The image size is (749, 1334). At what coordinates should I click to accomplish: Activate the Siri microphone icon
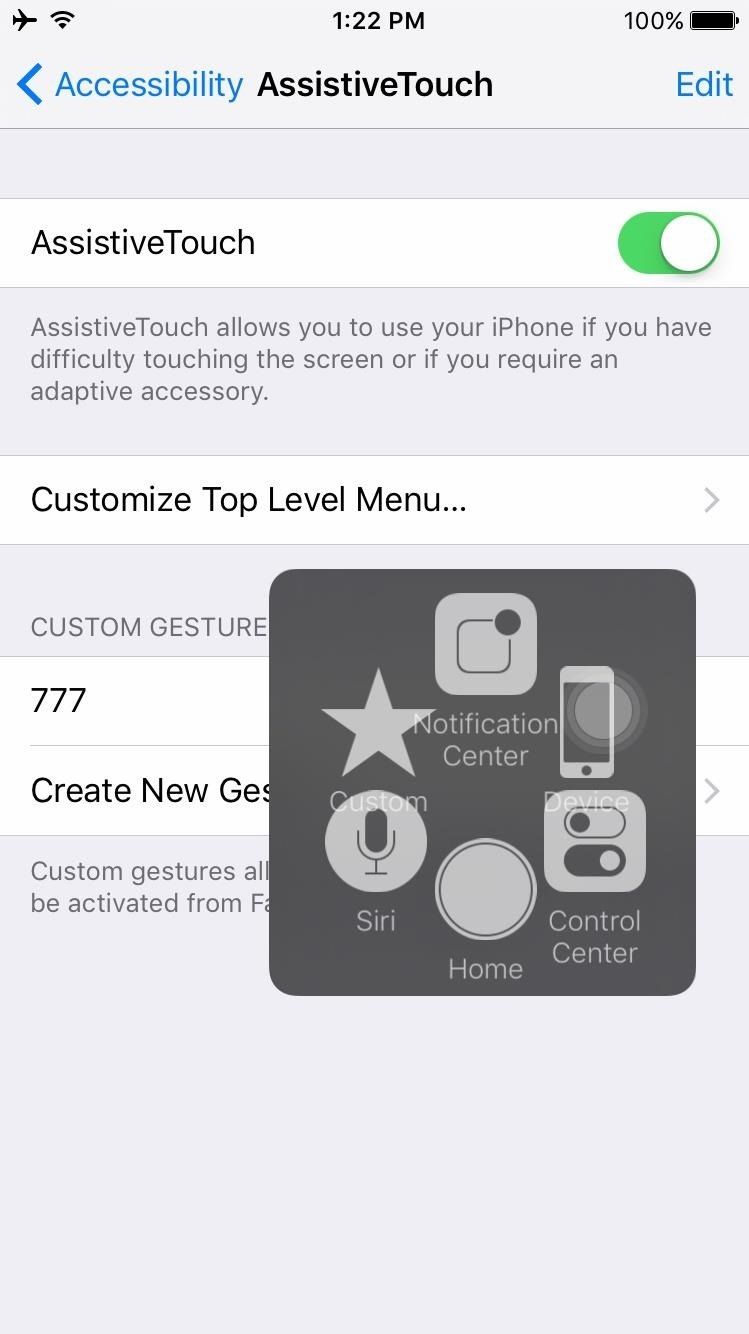coord(376,841)
